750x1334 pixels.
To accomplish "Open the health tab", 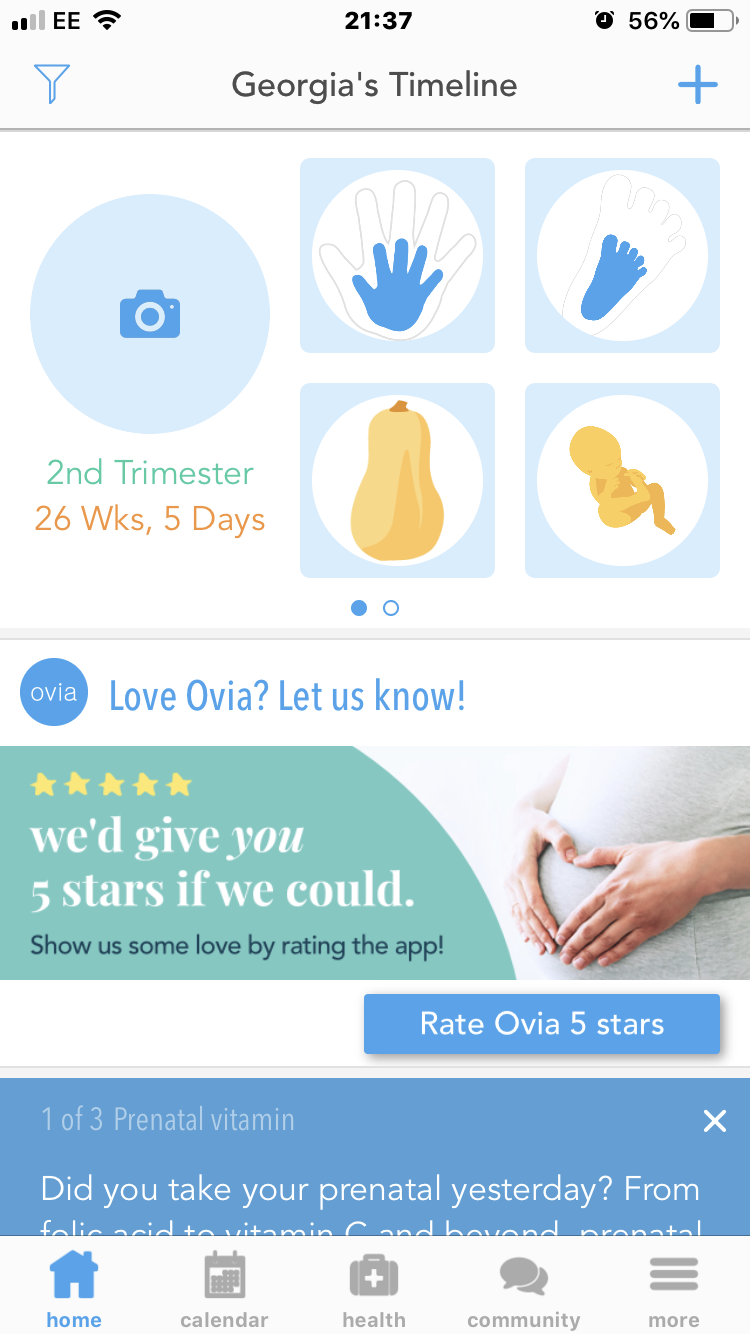I will [374, 1290].
